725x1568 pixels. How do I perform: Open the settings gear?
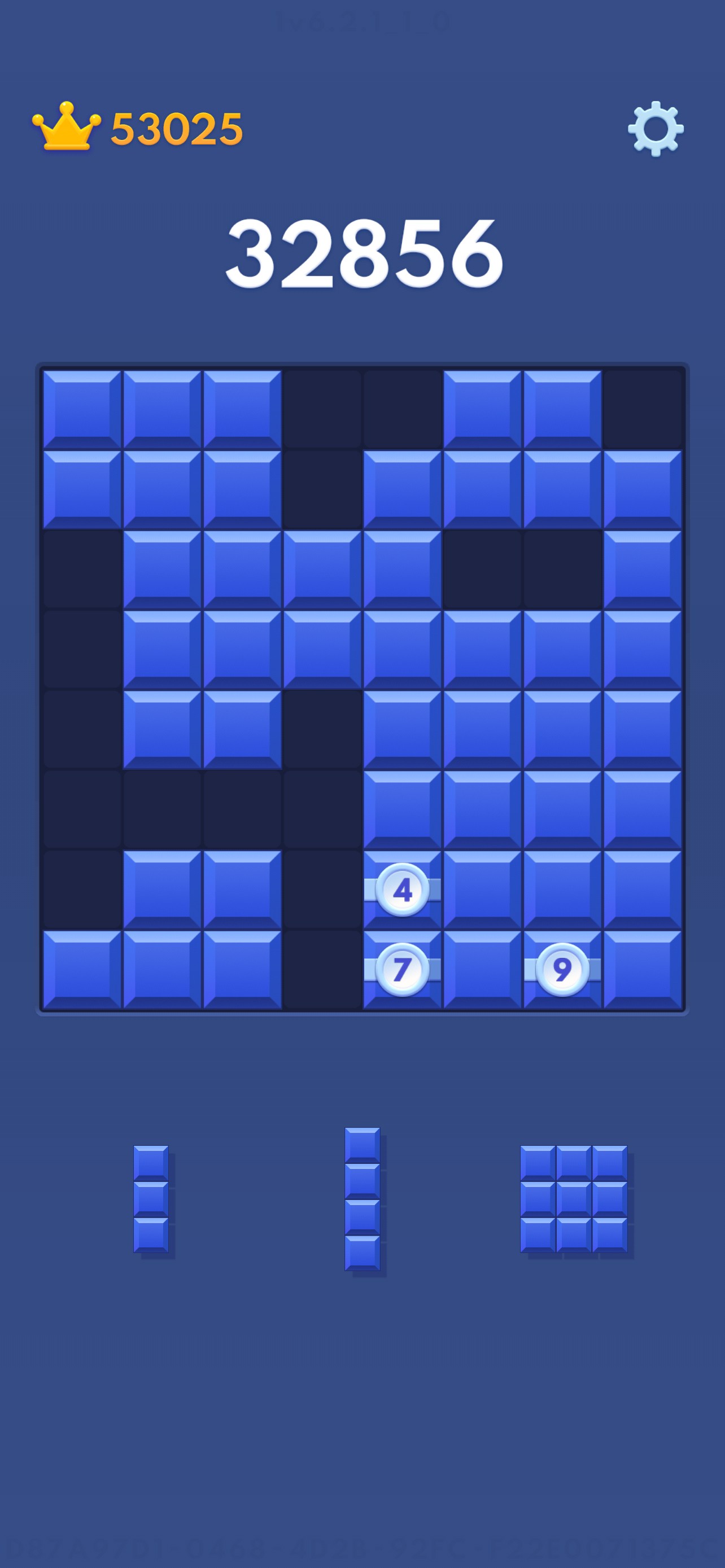[656, 129]
